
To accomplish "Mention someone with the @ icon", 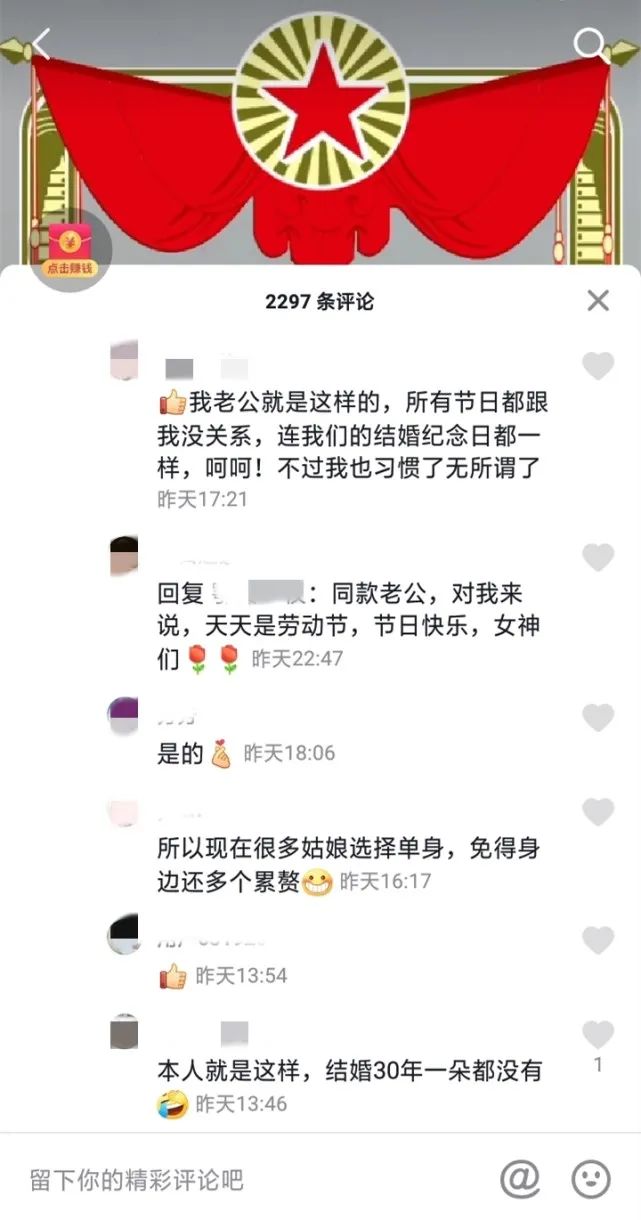I will coord(520,1179).
